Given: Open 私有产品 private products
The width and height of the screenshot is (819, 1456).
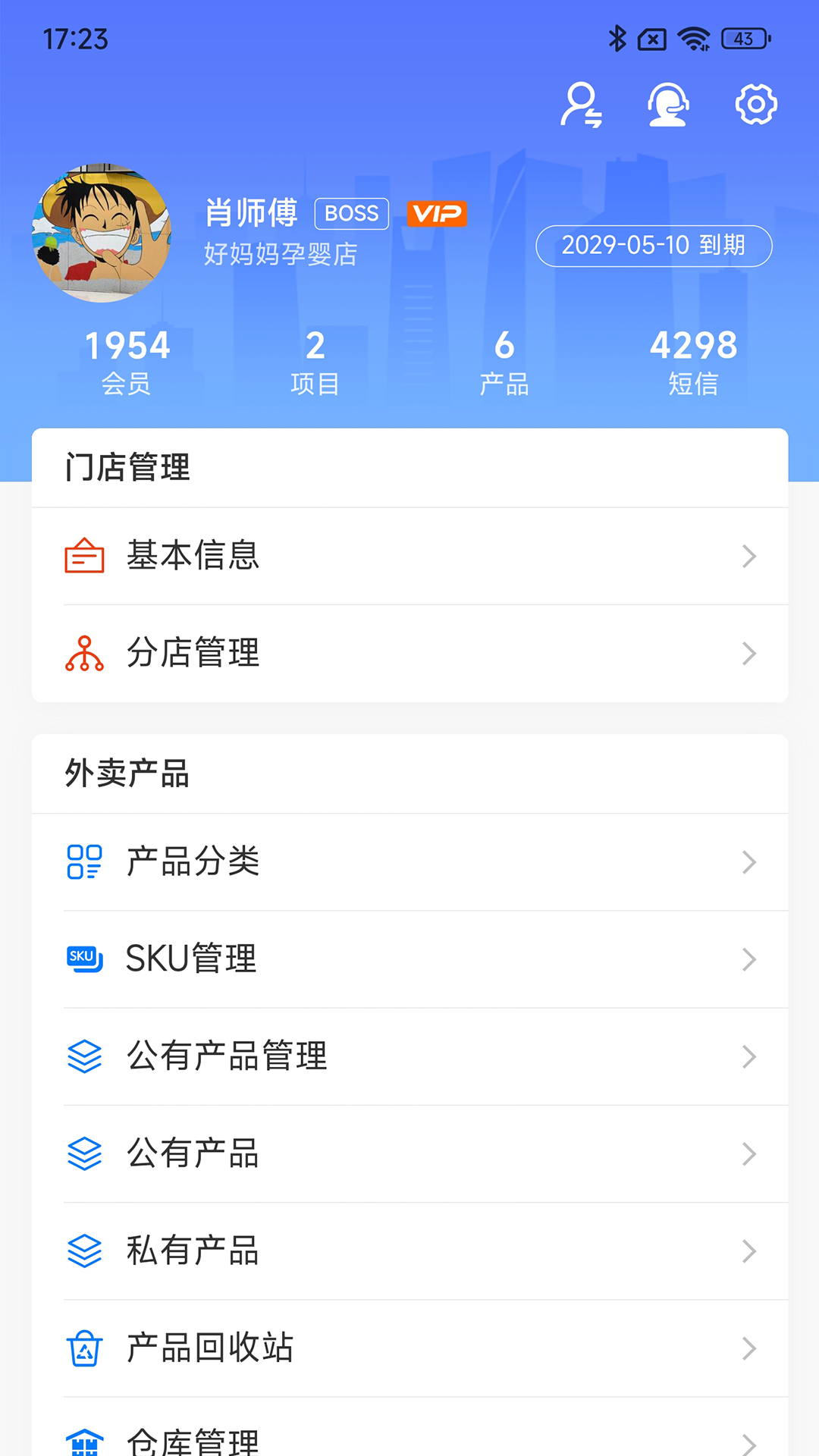Looking at the screenshot, I should pos(409,1250).
